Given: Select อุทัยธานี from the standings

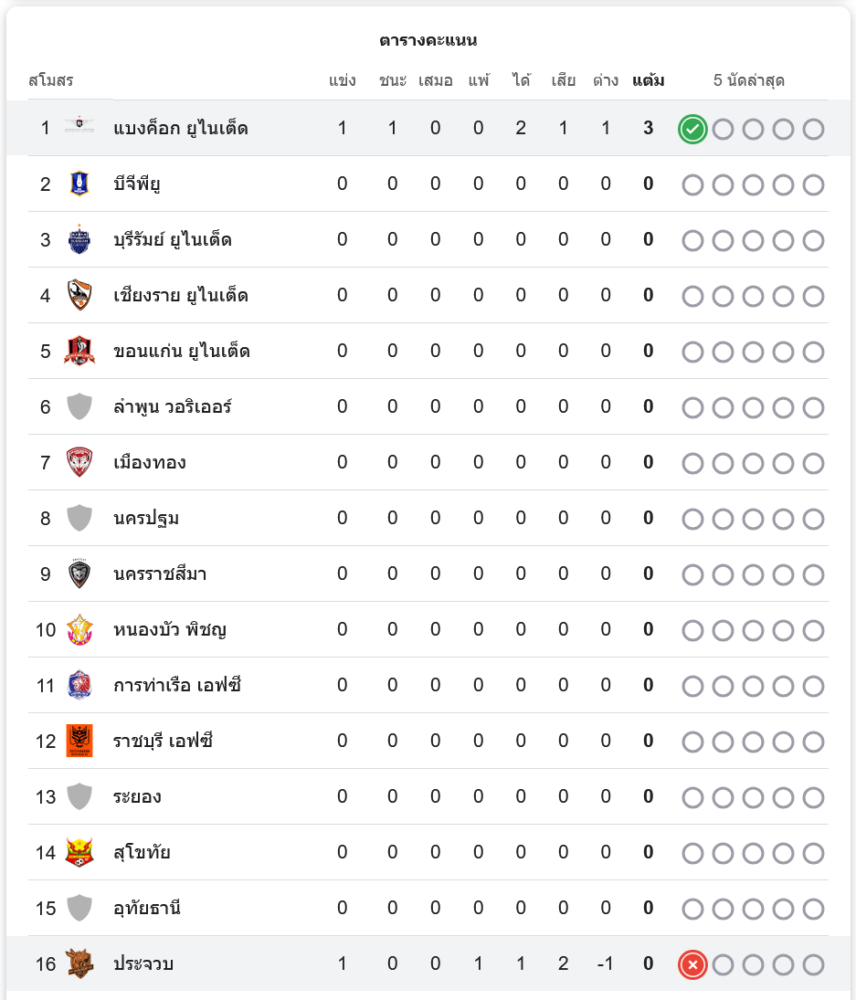Looking at the screenshot, I should (146, 908).
